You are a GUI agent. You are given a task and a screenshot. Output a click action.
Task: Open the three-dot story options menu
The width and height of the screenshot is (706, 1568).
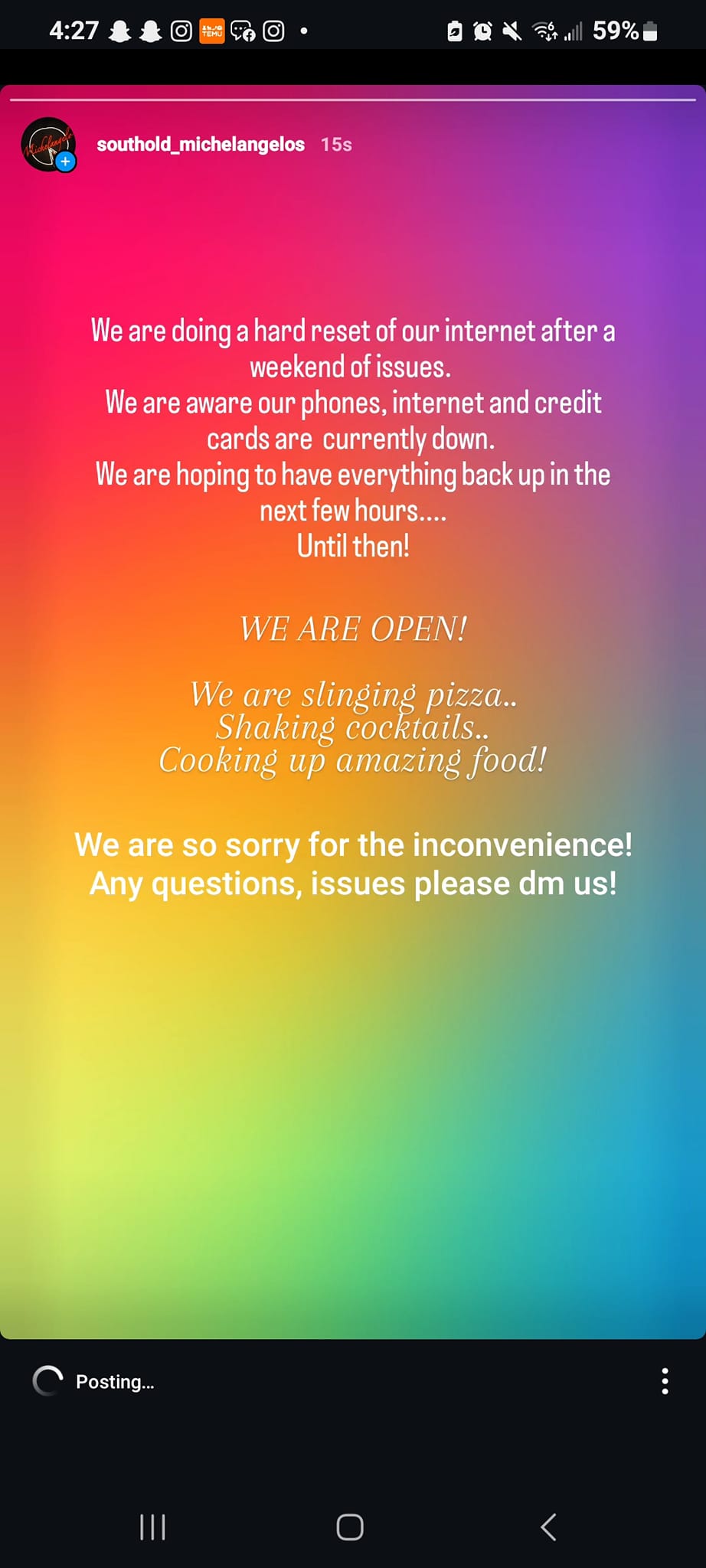665,1381
